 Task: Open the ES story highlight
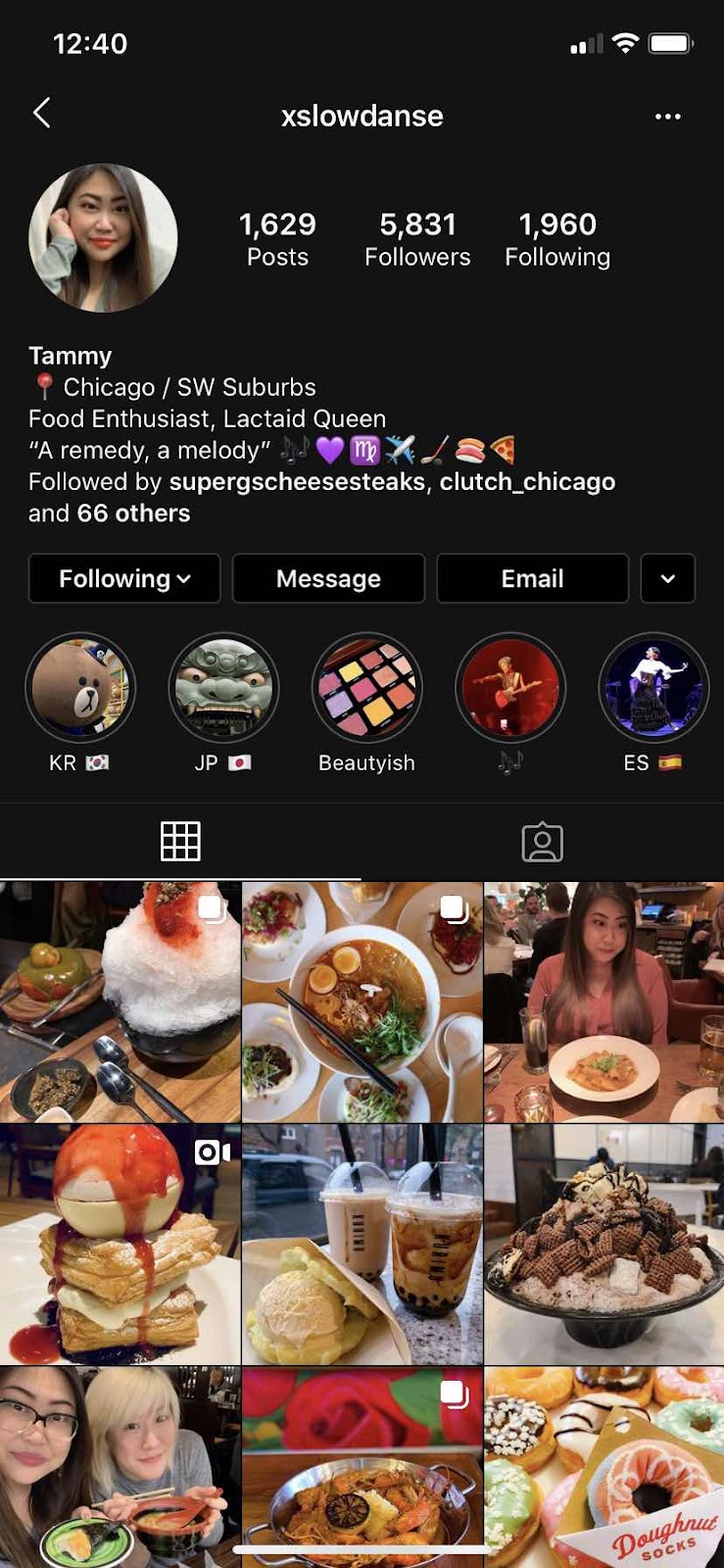pyautogui.click(x=652, y=688)
